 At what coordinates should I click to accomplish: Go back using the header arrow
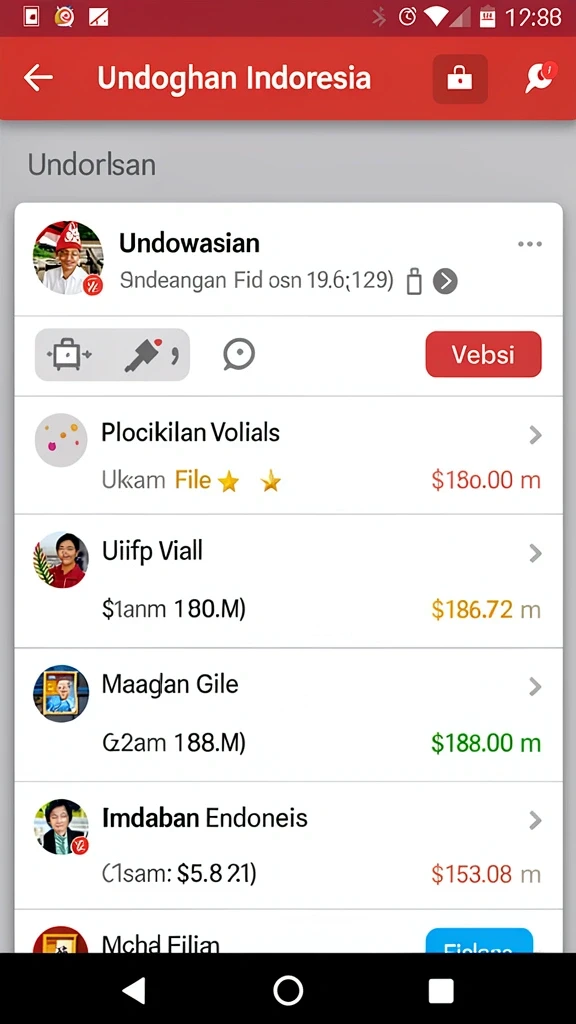coord(38,78)
